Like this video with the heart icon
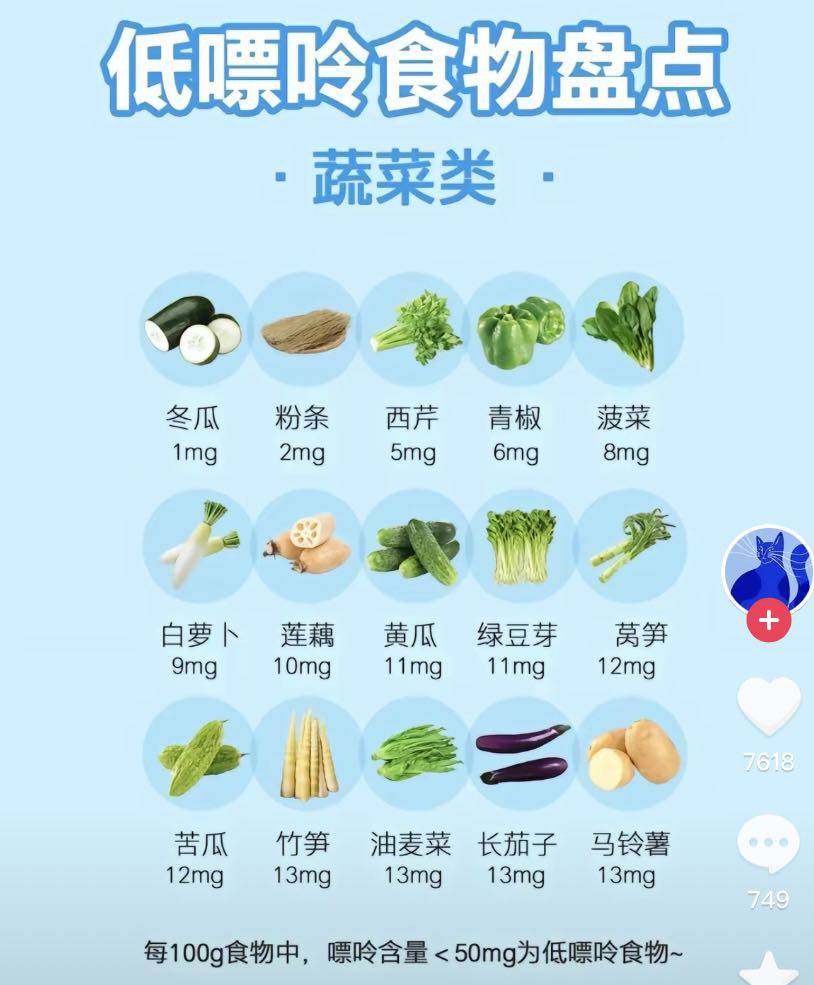This screenshot has width=814, height=985. point(768,707)
